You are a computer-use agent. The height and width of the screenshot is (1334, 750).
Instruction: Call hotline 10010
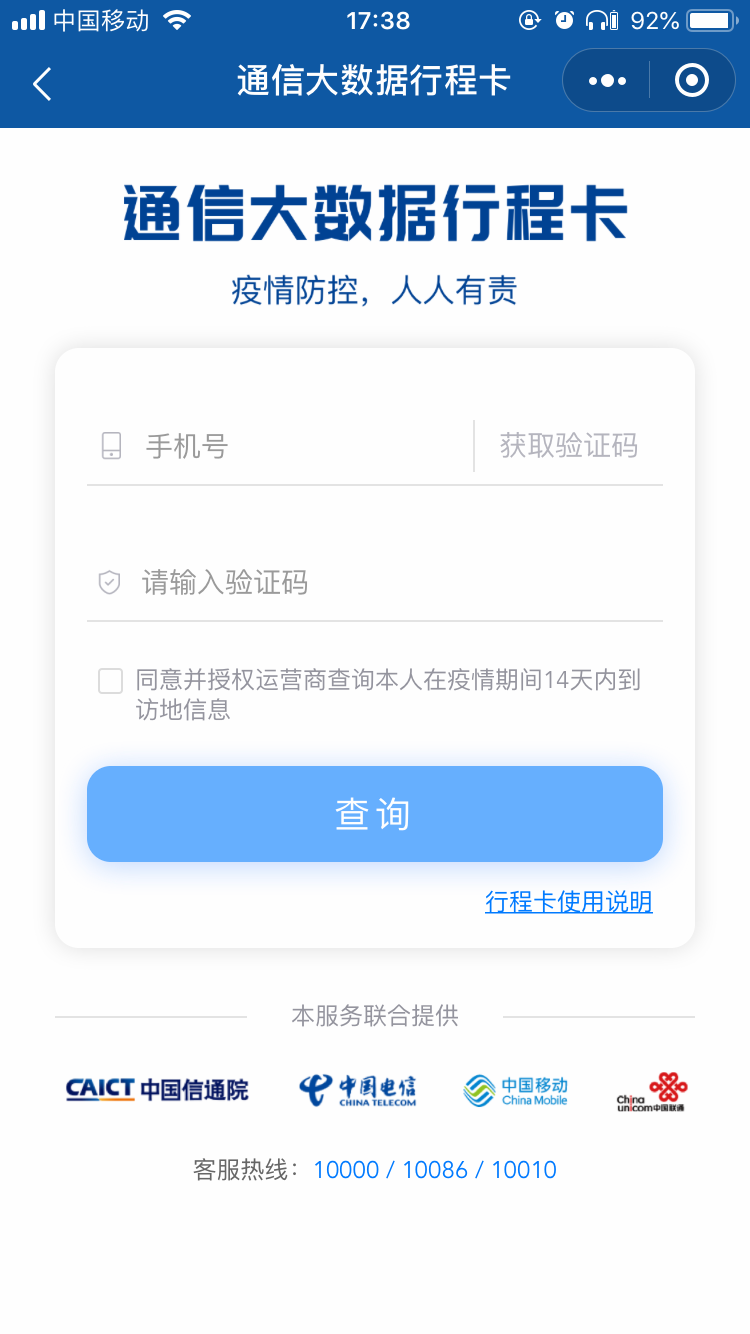point(524,1170)
